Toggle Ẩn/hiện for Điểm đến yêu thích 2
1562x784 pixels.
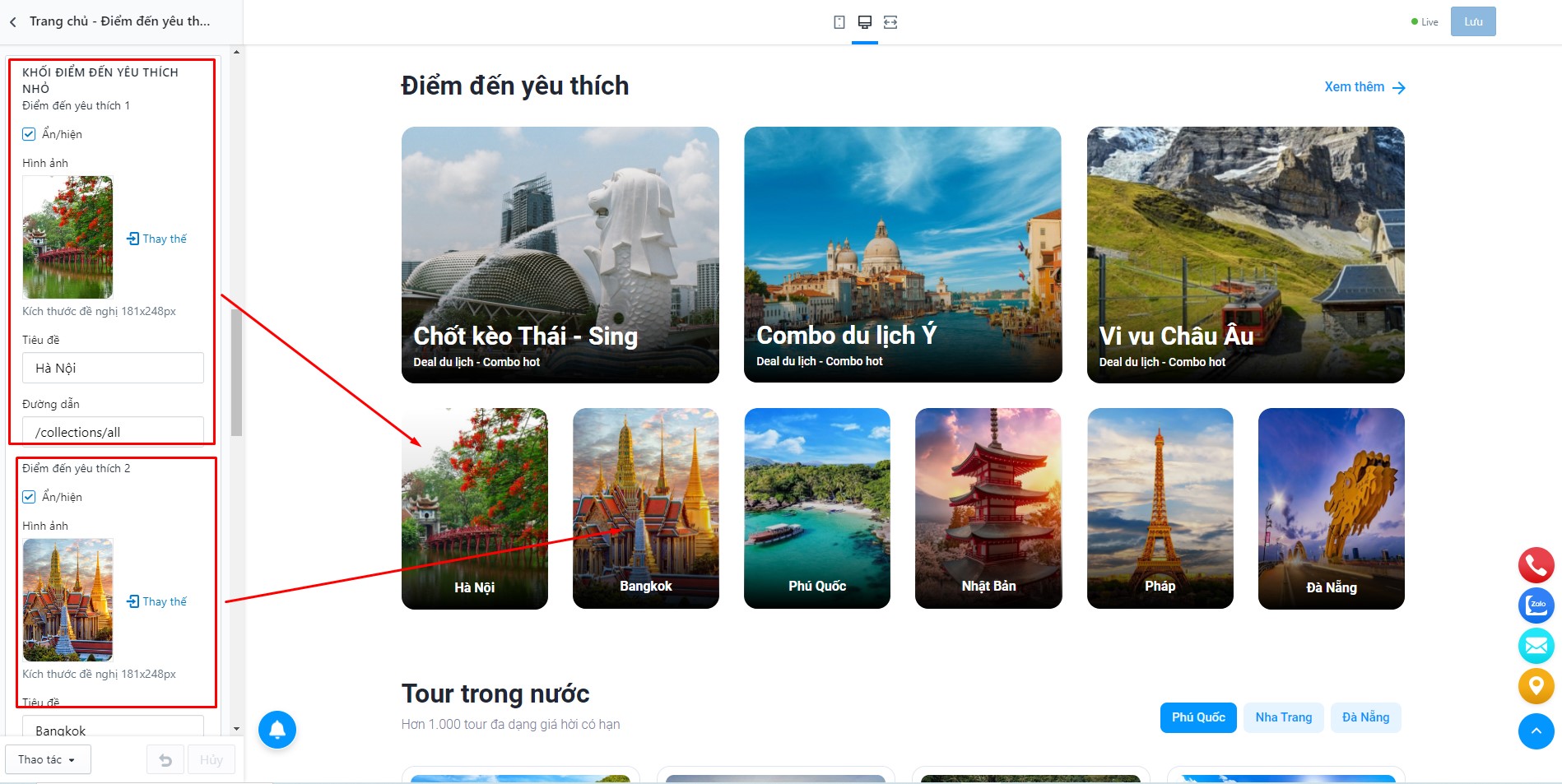coord(29,497)
